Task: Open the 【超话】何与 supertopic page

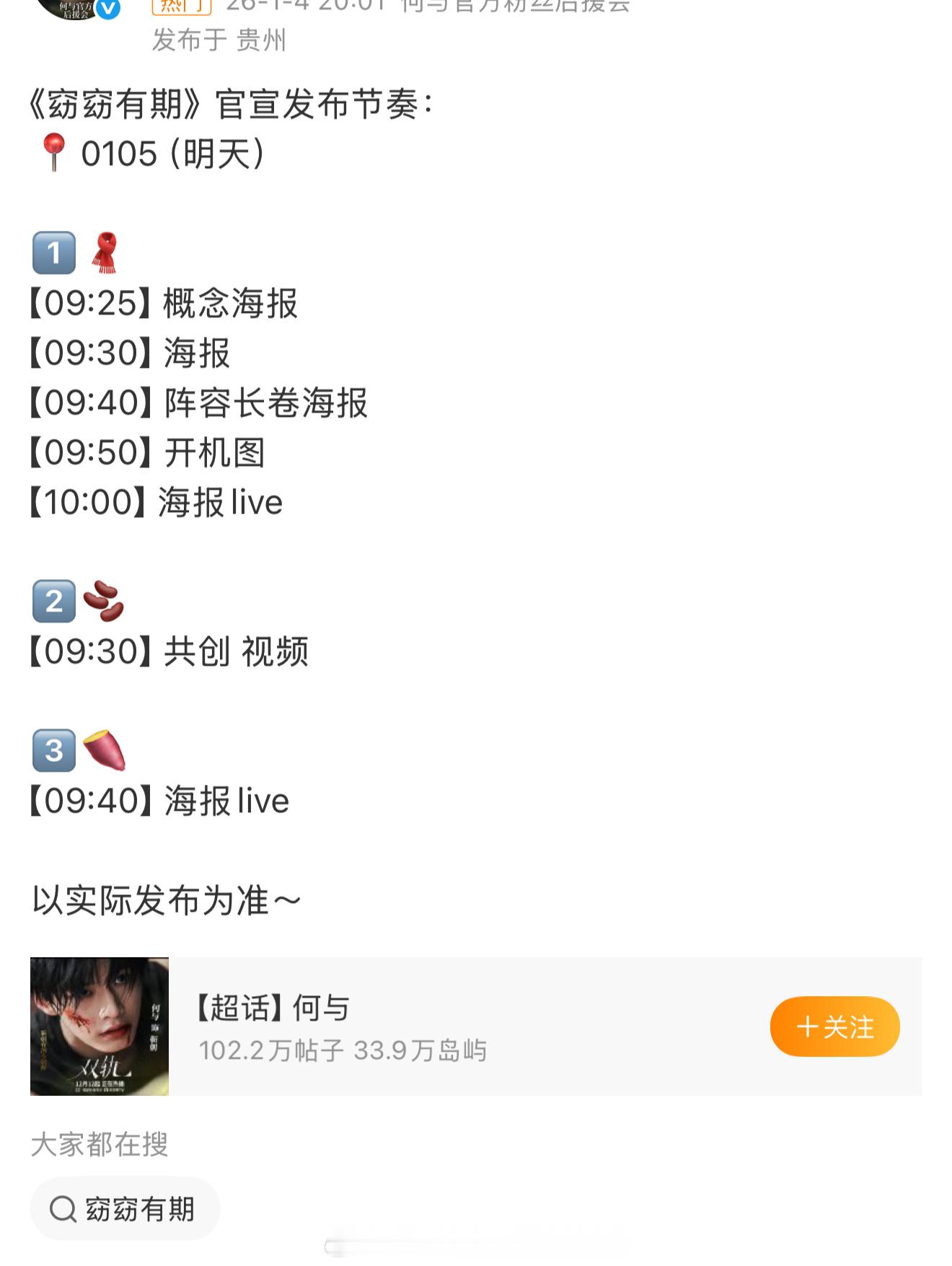Action: (274, 1008)
